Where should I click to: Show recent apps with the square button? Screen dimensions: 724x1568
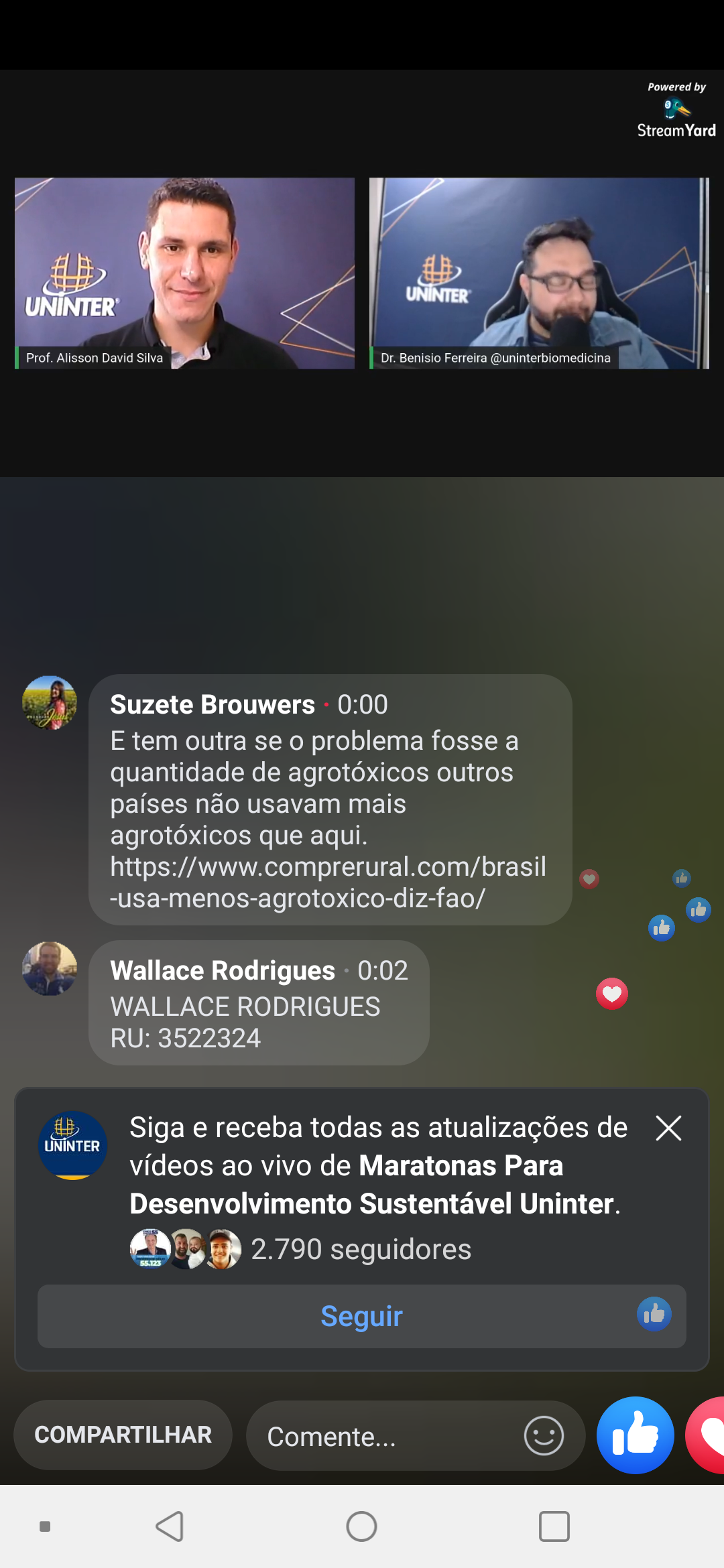[554, 1526]
